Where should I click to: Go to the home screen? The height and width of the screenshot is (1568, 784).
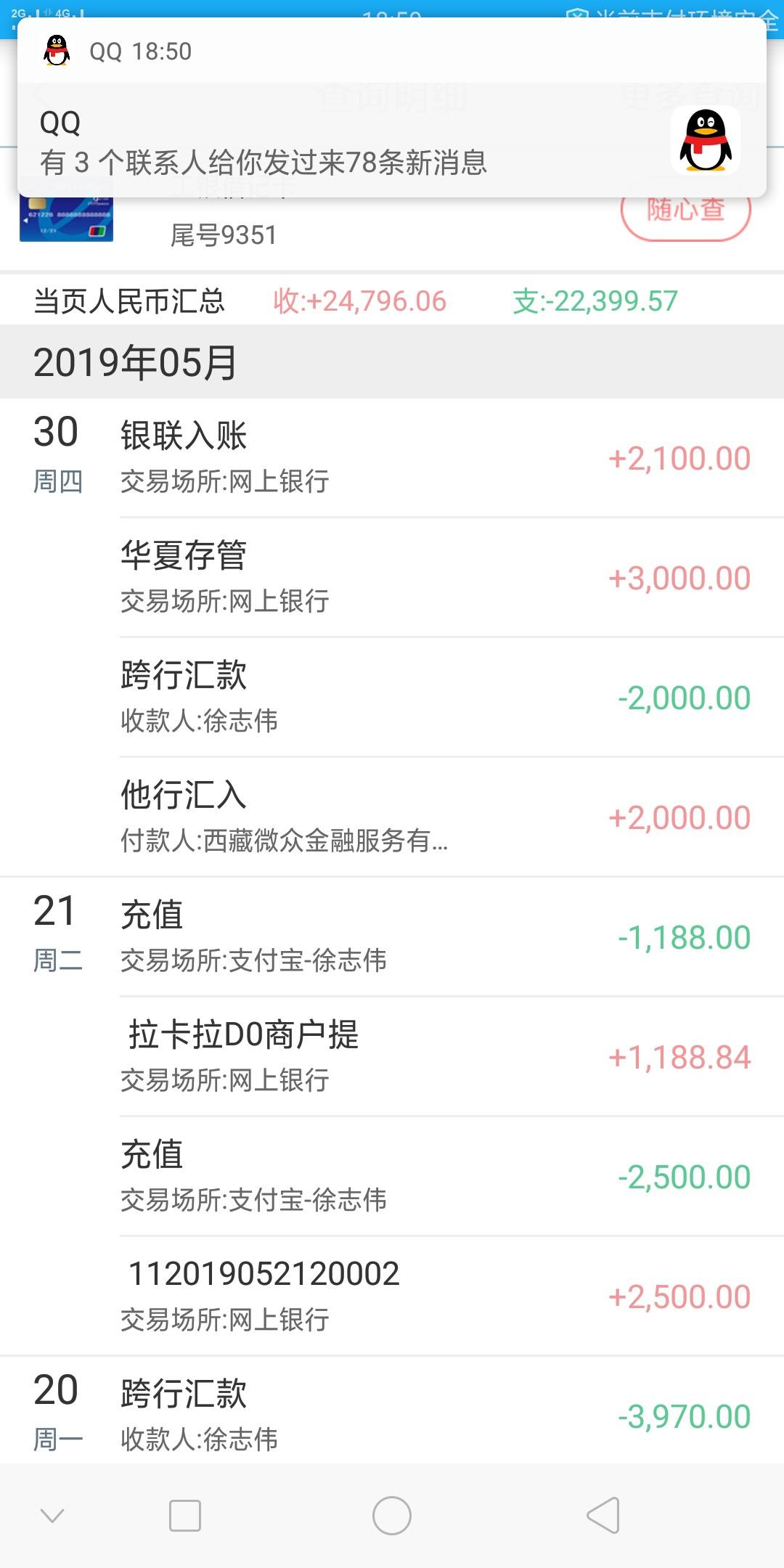click(x=392, y=1515)
